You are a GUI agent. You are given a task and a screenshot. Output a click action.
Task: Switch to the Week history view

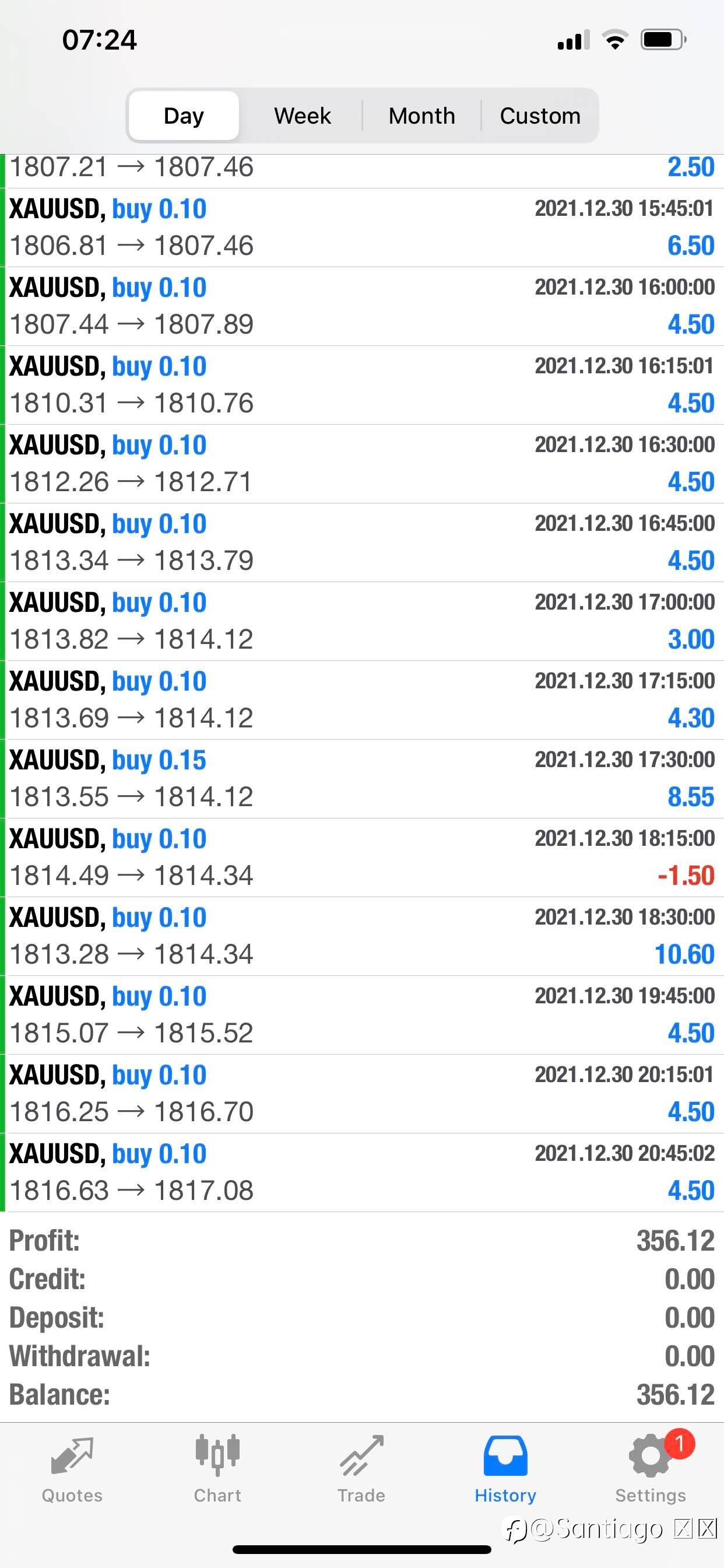[303, 116]
